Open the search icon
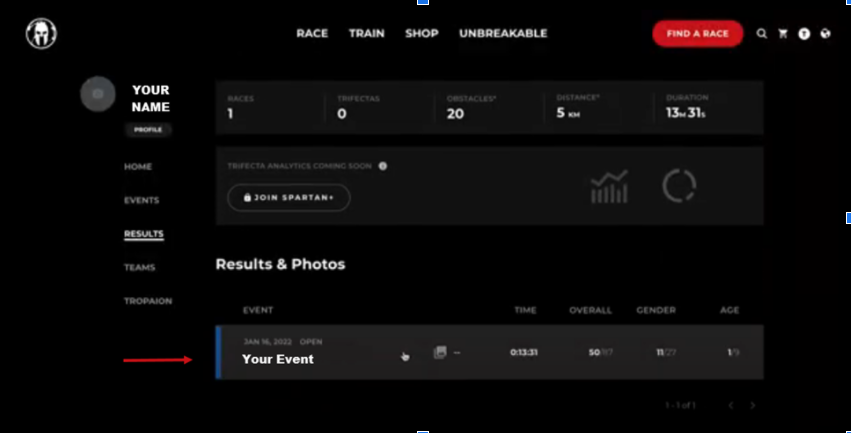Screen dimensions: 851x433 (762, 33)
